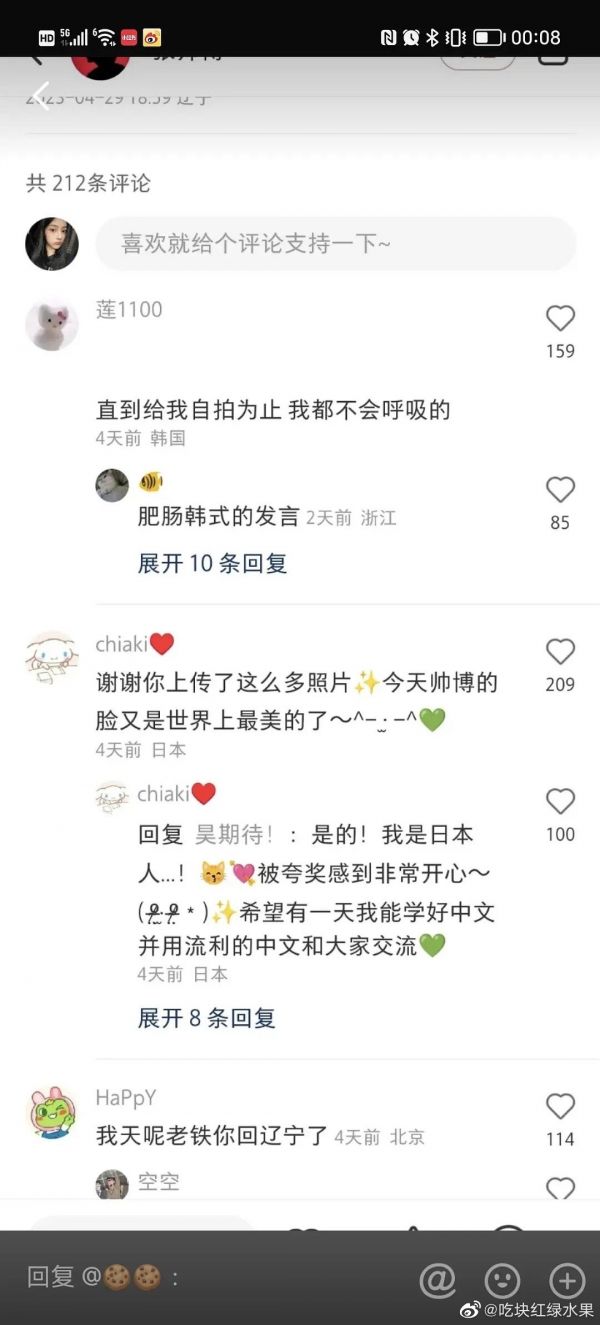The height and width of the screenshot is (1325, 600).
Task: Like chiaki's comment with 209 likes
Action: click(x=560, y=652)
